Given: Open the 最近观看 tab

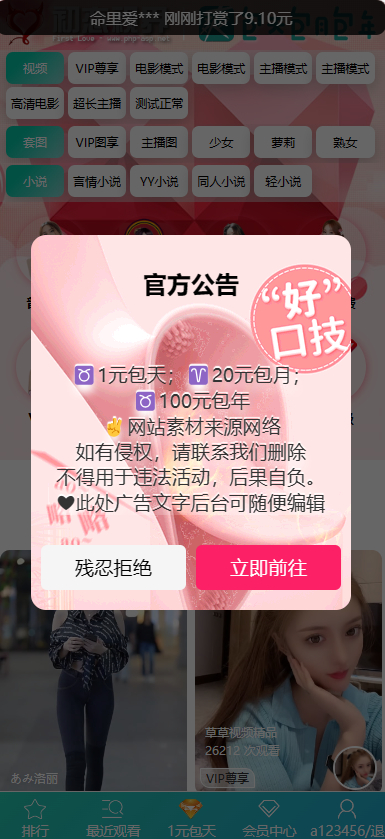Looking at the screenshot, I should click(113, 817).
